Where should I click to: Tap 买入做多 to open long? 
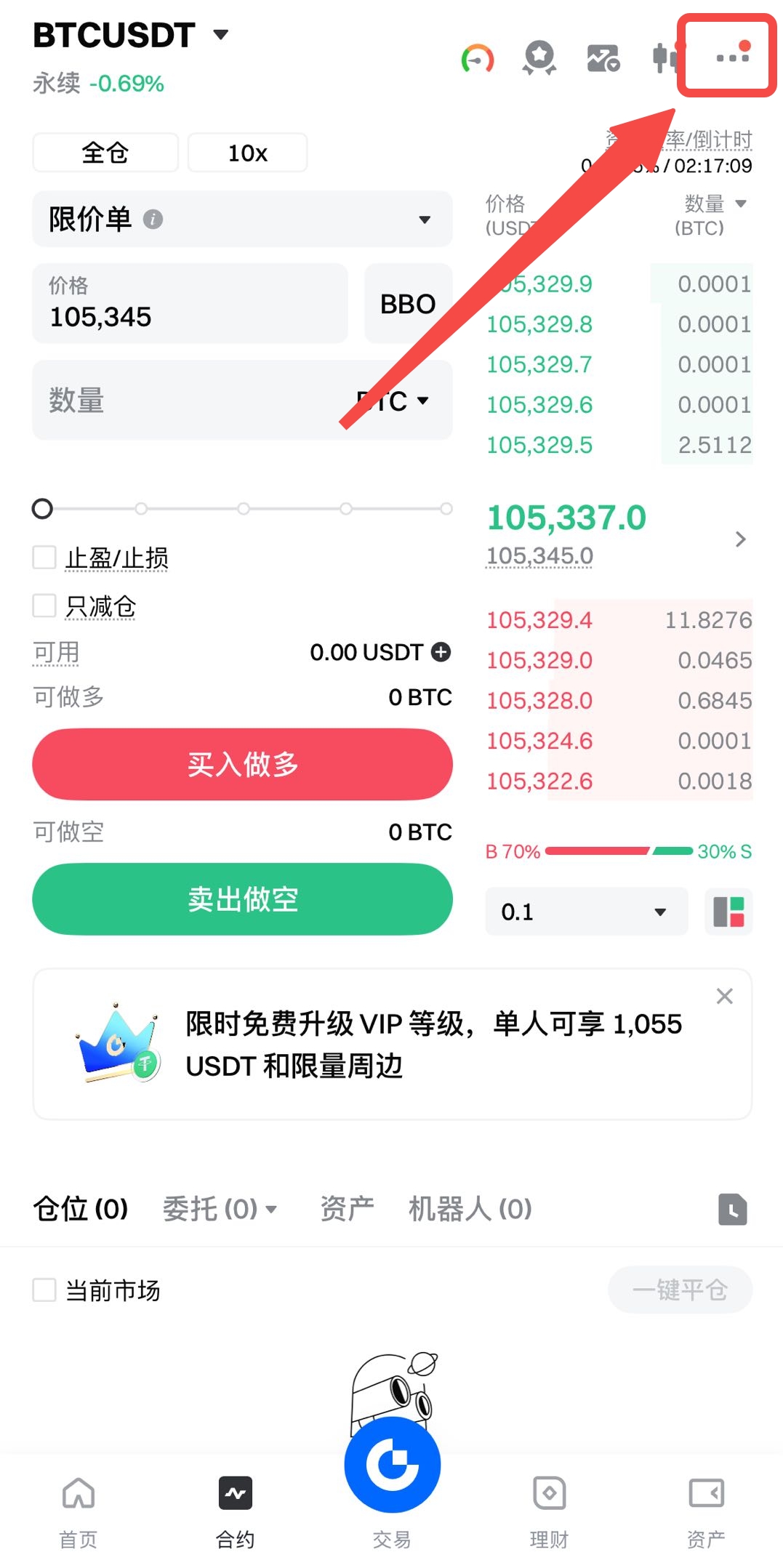[242, 764]
